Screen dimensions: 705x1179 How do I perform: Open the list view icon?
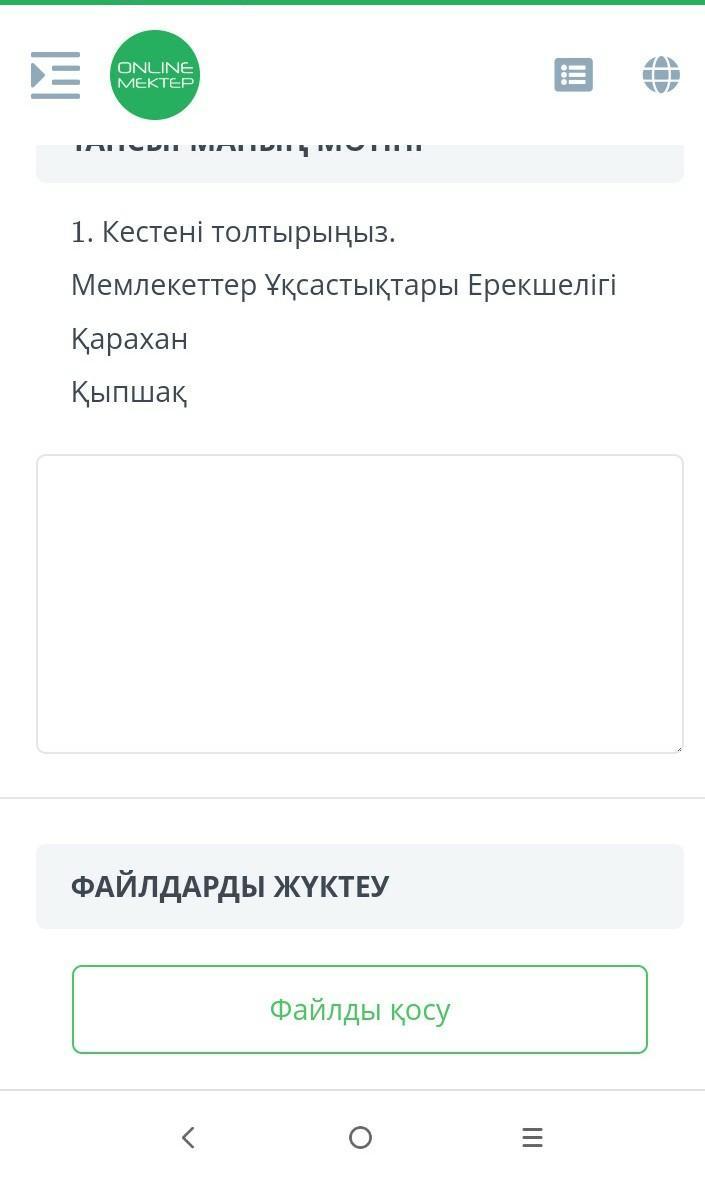pos(573,75)
